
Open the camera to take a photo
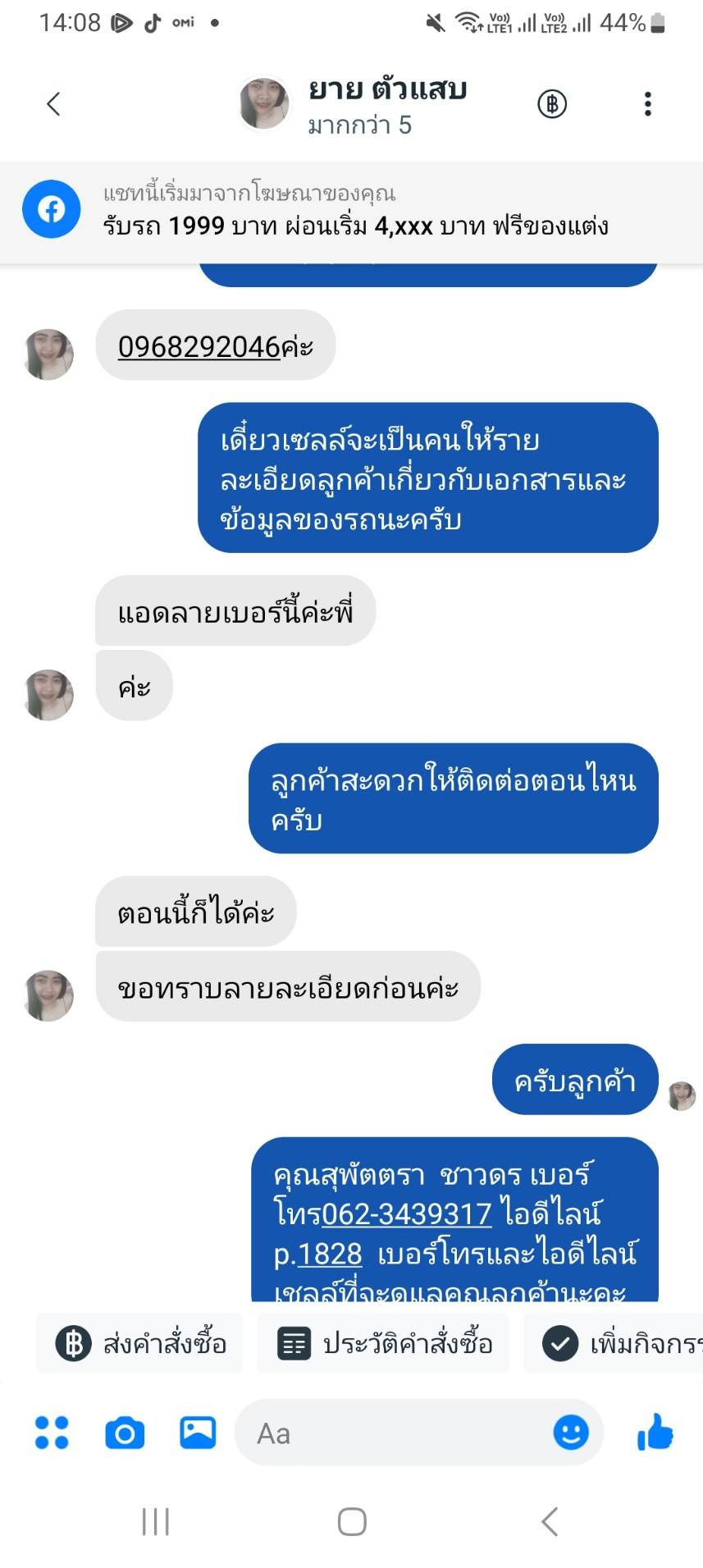click(x=125, y=1433)
